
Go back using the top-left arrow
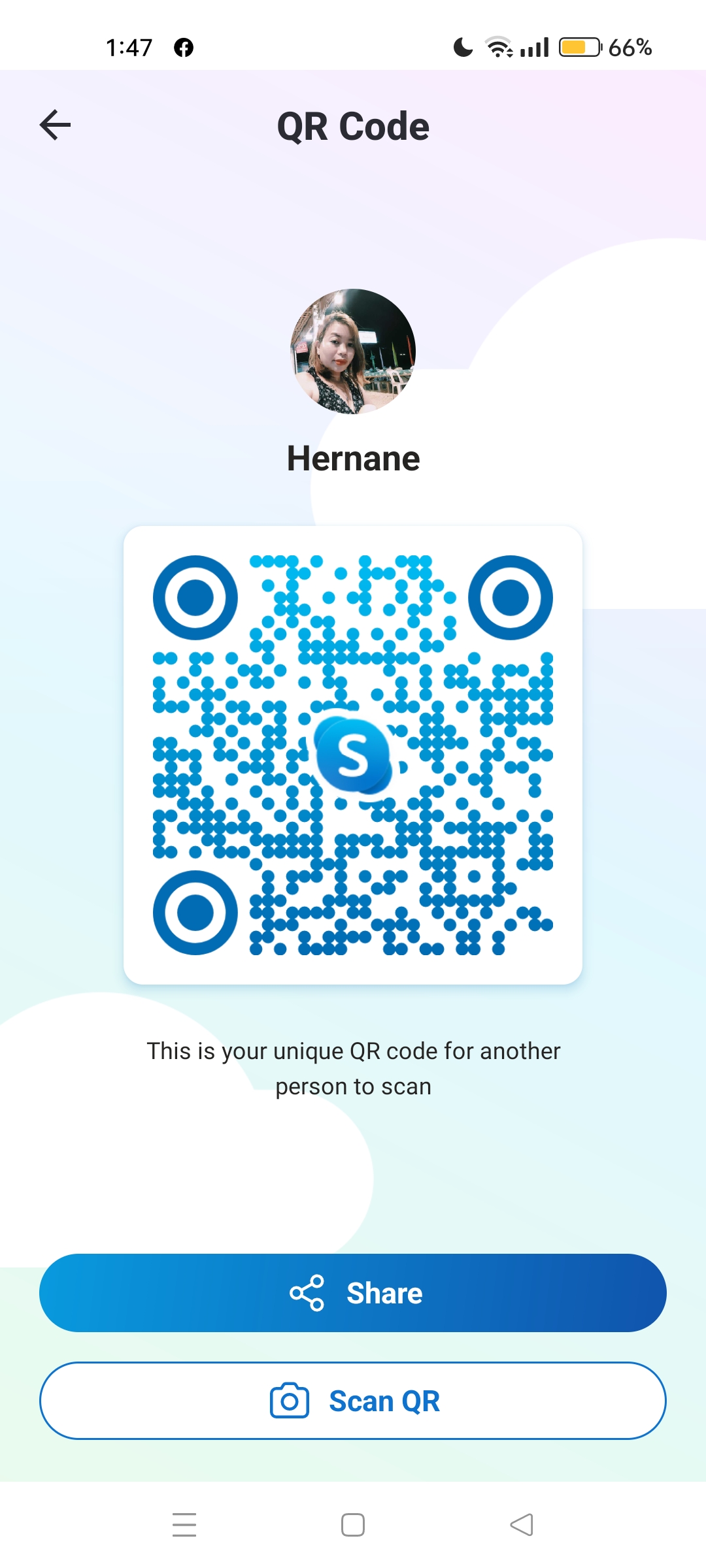(x=55, y=125)
